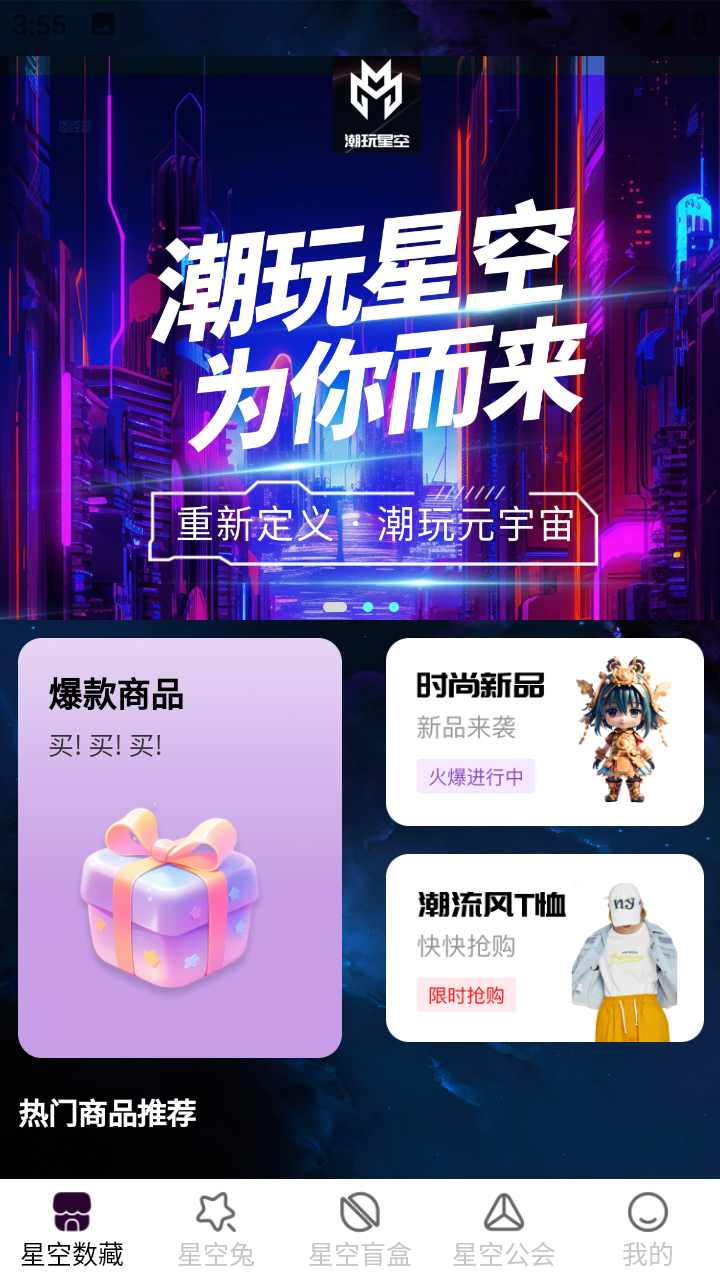Select the 我的 profile tab
Image resolution: width=720 pixels, height=1280 pixels.
coord(648,1230)
